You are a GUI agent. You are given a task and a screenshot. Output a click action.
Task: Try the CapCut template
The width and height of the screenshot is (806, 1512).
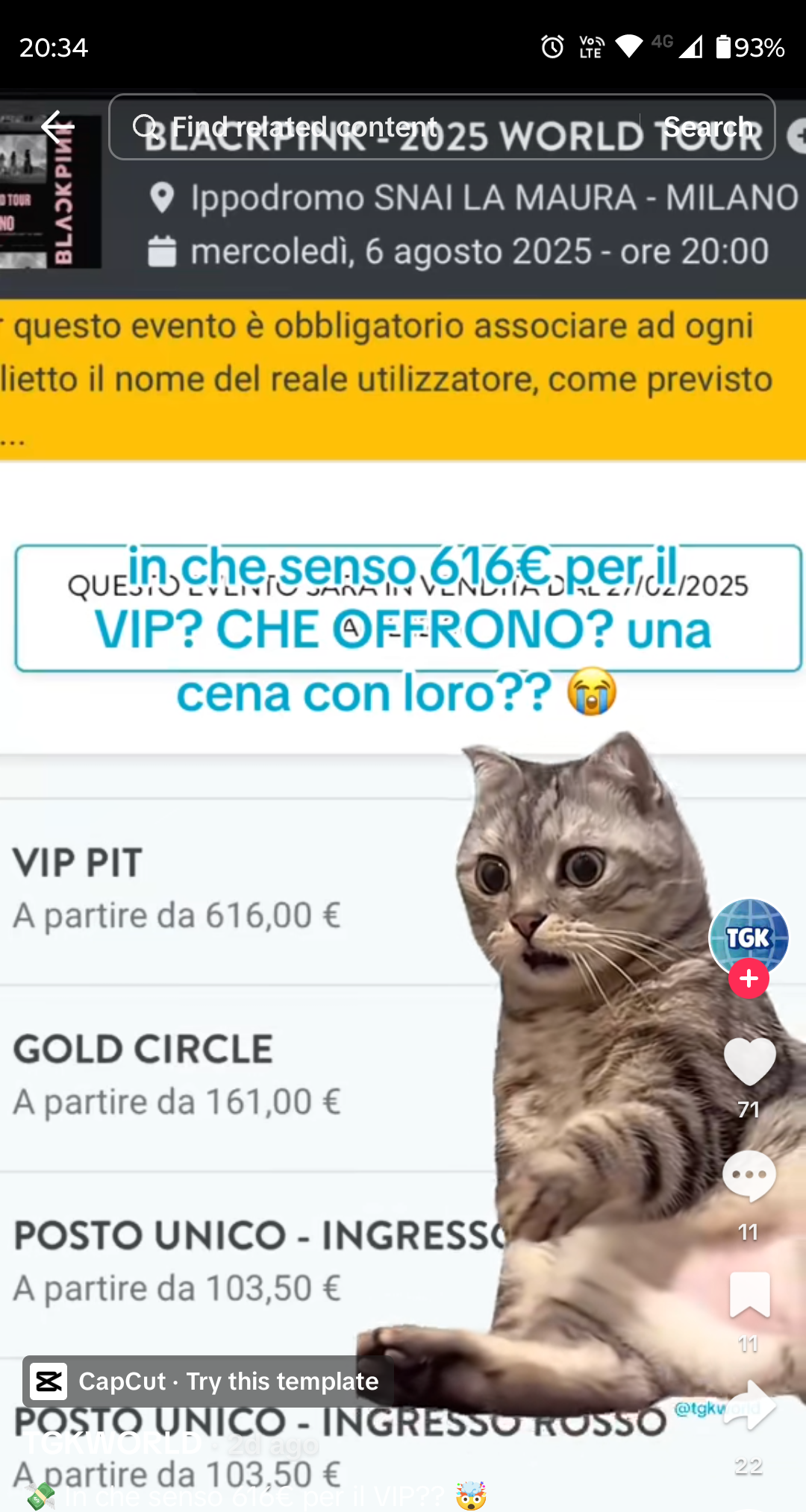click(x=209, y=1381)
